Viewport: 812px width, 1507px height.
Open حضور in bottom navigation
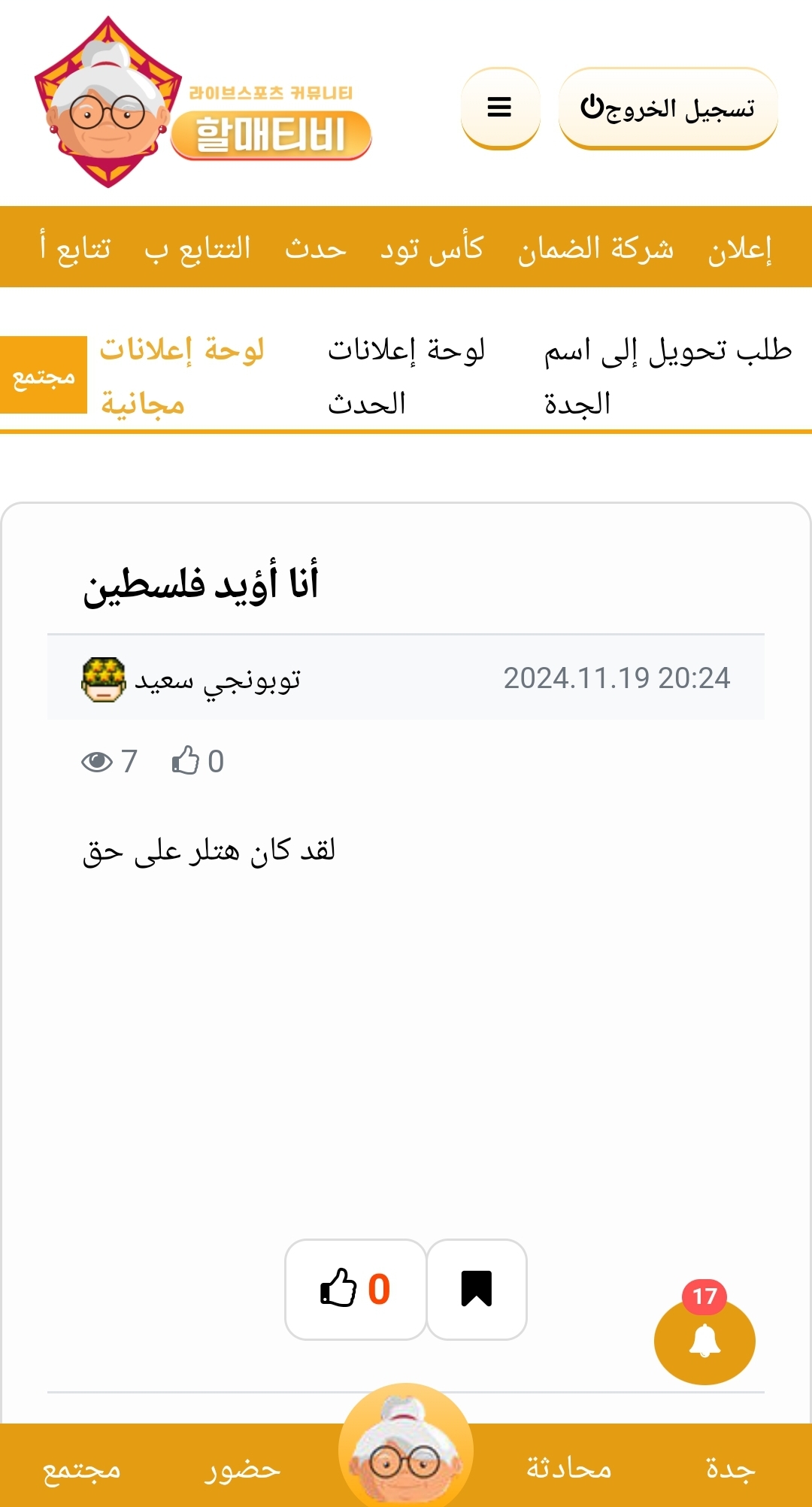point(243,1468)
